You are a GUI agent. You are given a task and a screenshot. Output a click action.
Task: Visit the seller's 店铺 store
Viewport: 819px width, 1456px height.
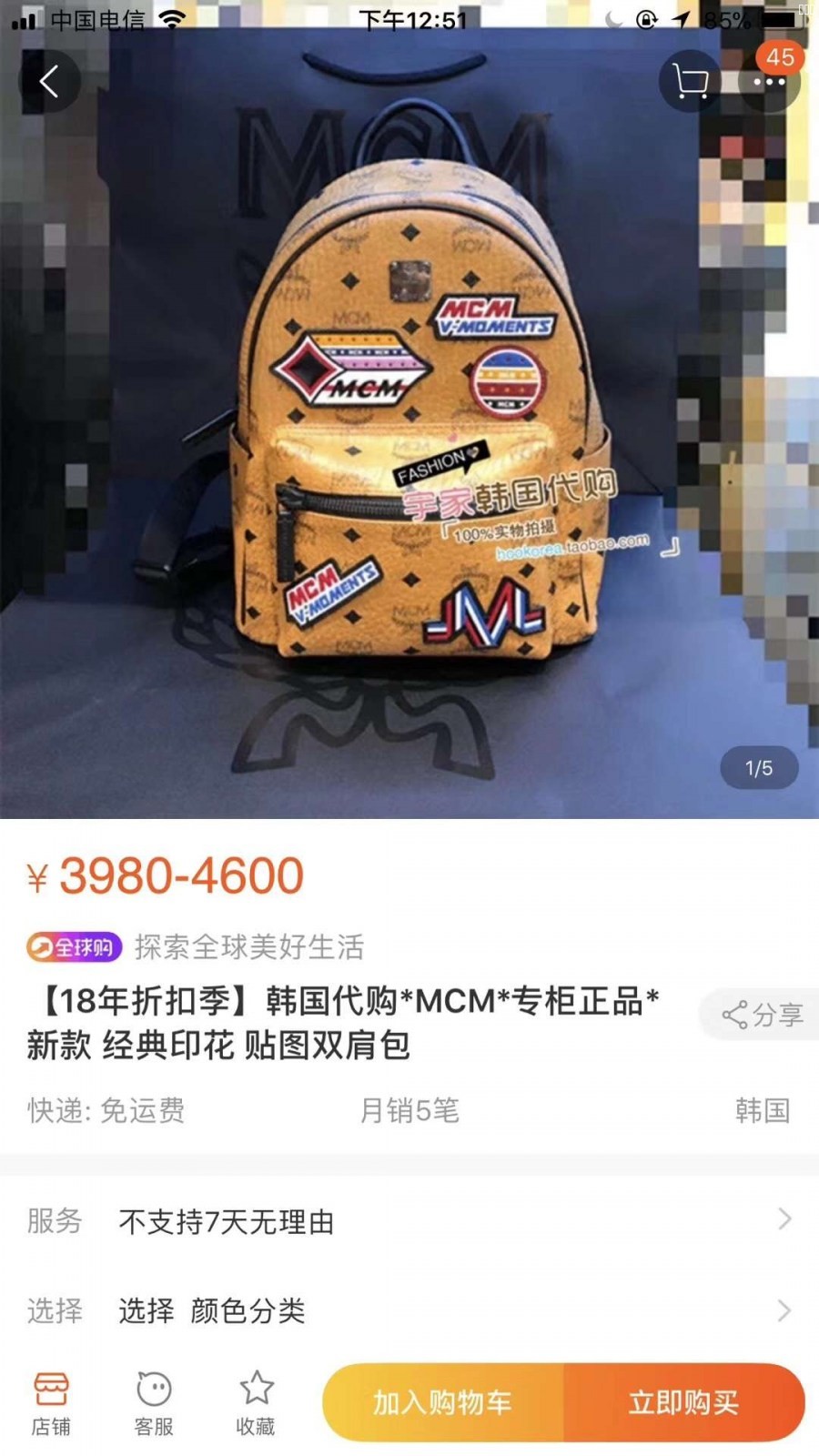[51, 1404]
